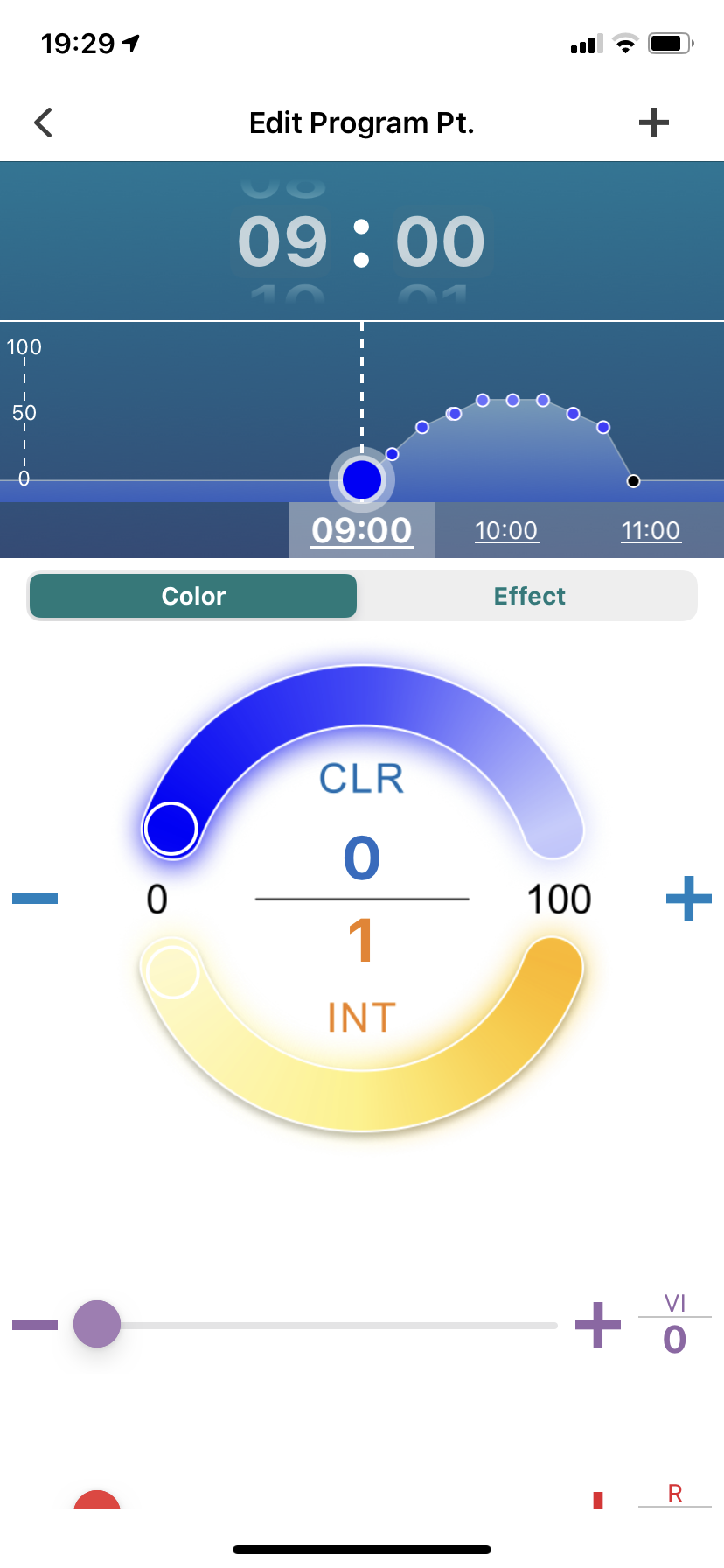The width and height of the screenshot is (724, 1568).
Task: Increase the CLR/INT value with blue plus
Action: click(x=688, y=899)
